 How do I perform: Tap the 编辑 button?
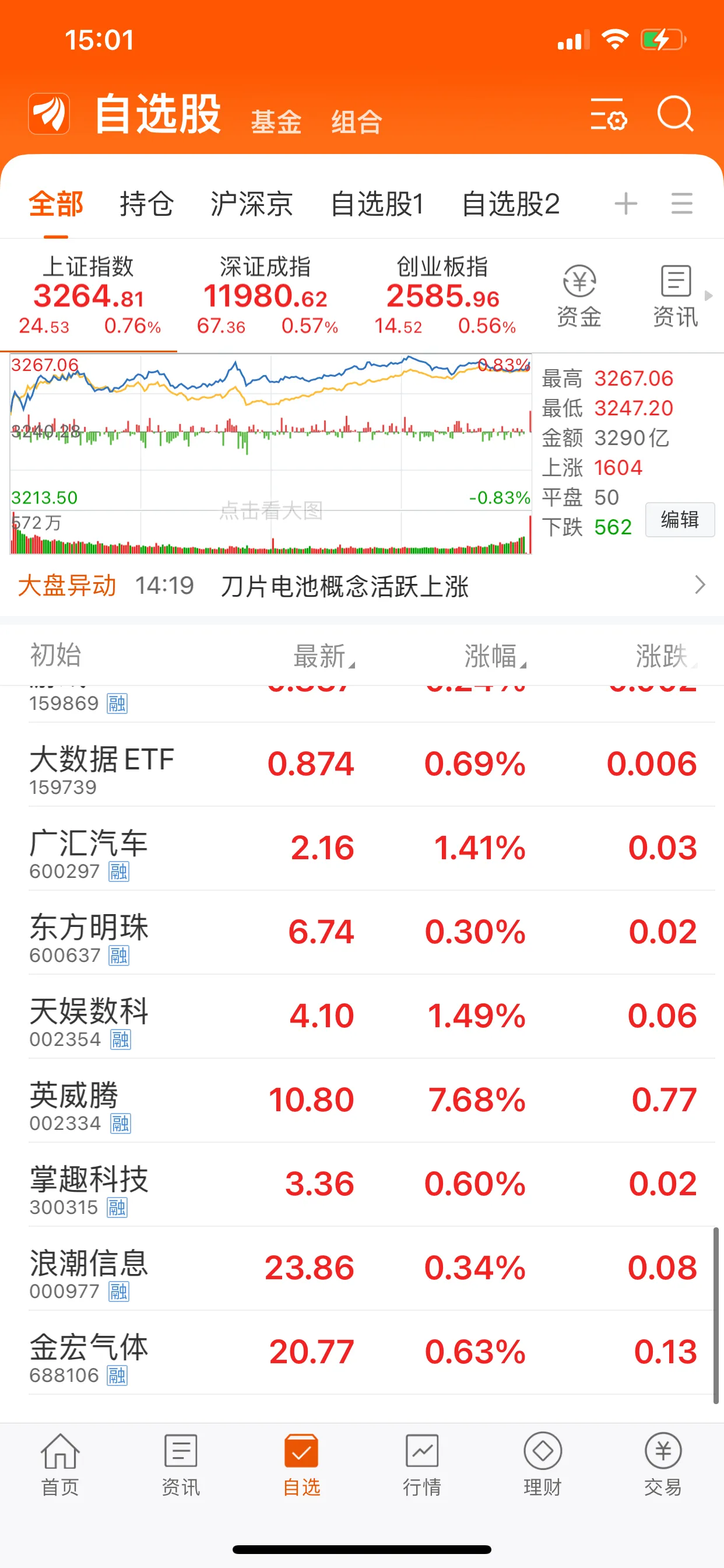[x=680, y=520]
